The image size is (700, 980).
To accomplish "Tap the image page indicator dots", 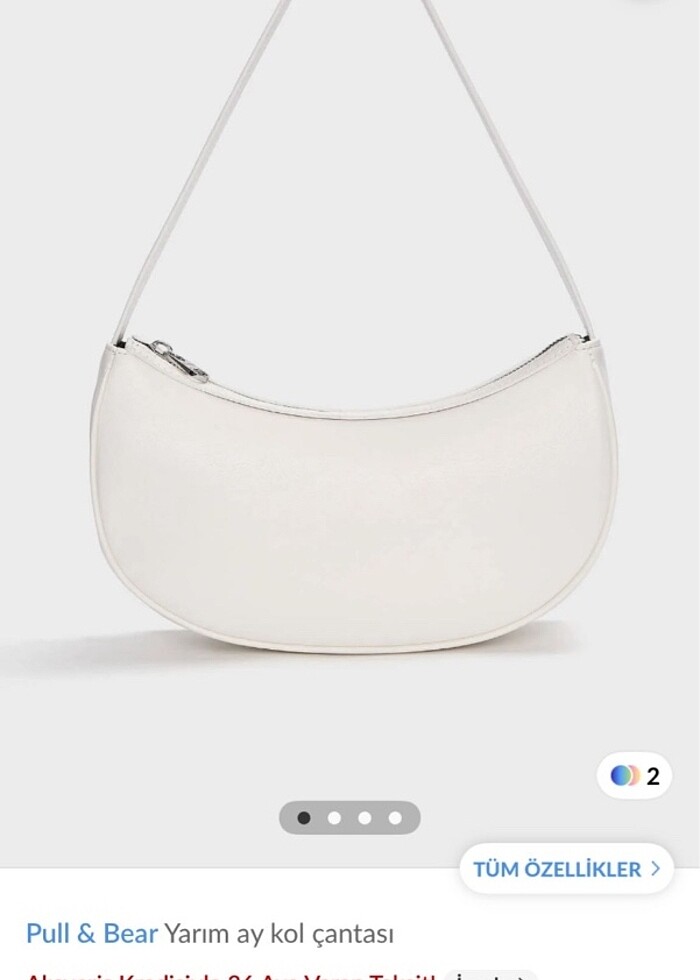I will (350, 818).
